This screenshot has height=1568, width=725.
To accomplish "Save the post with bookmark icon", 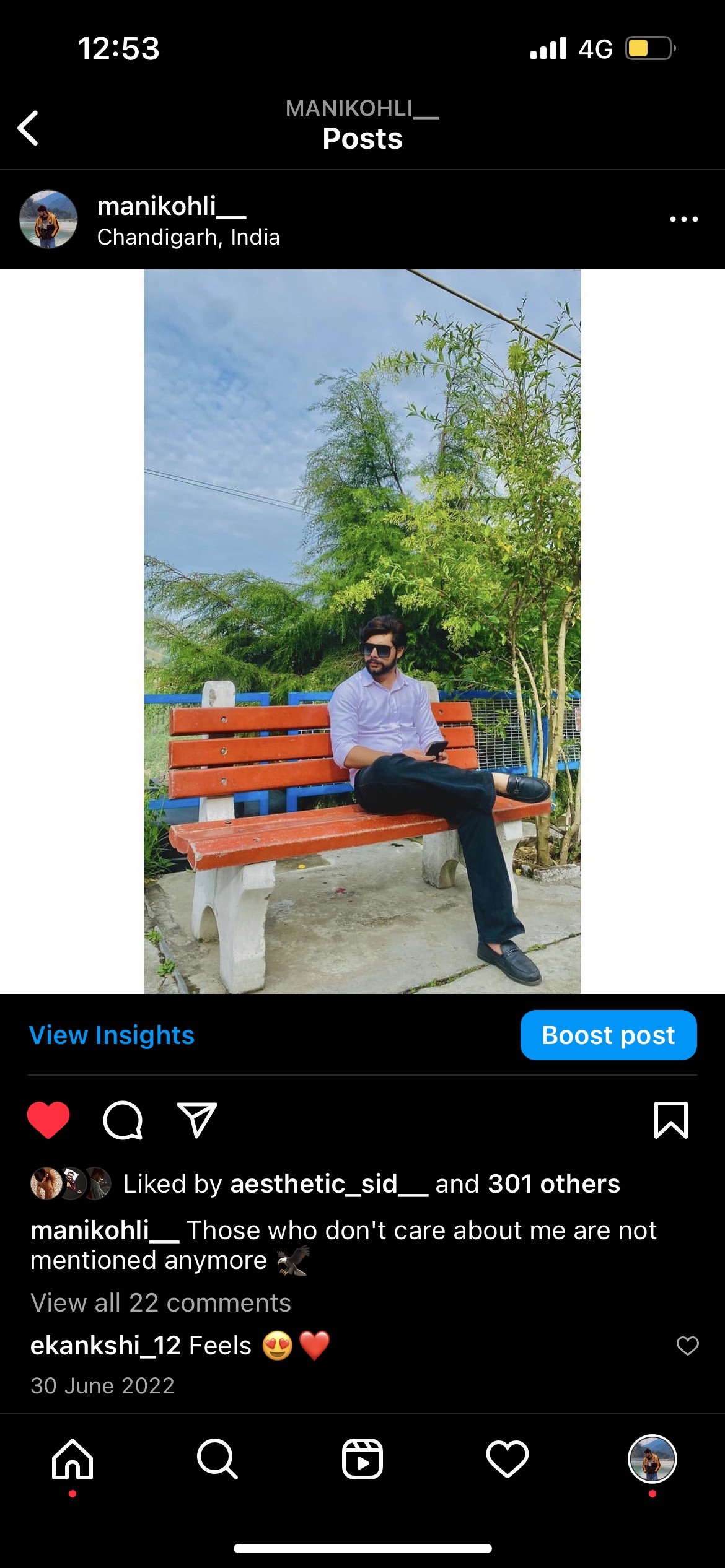I will [x=670, y=1120].
